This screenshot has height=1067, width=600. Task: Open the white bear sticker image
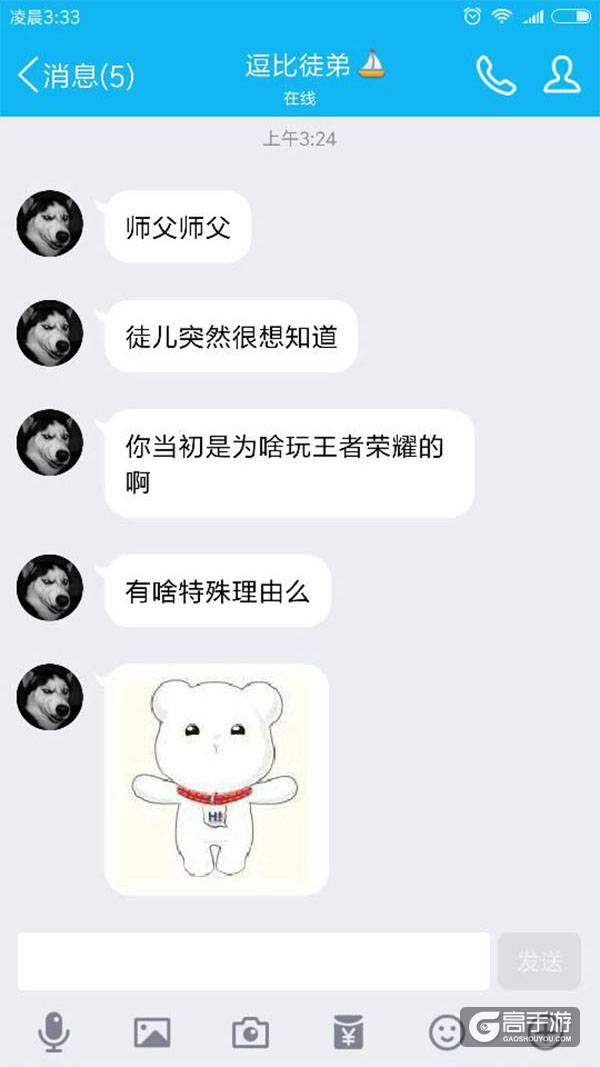(x=216, y=779)
